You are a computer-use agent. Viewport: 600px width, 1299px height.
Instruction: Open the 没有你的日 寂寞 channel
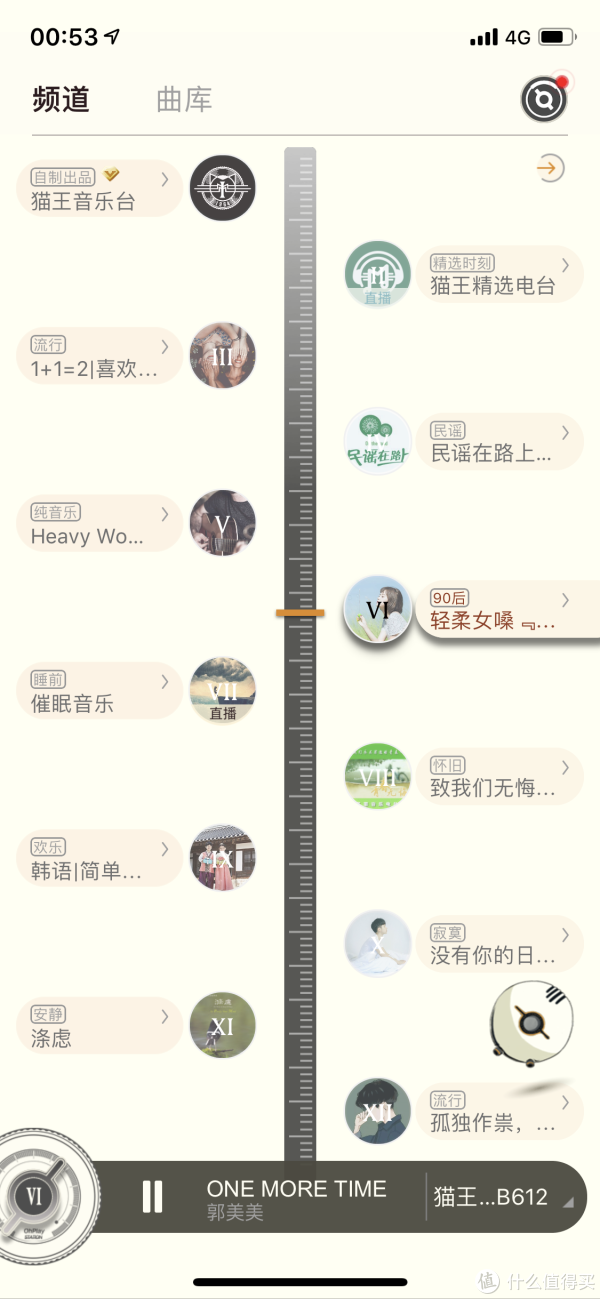point(497,944)
